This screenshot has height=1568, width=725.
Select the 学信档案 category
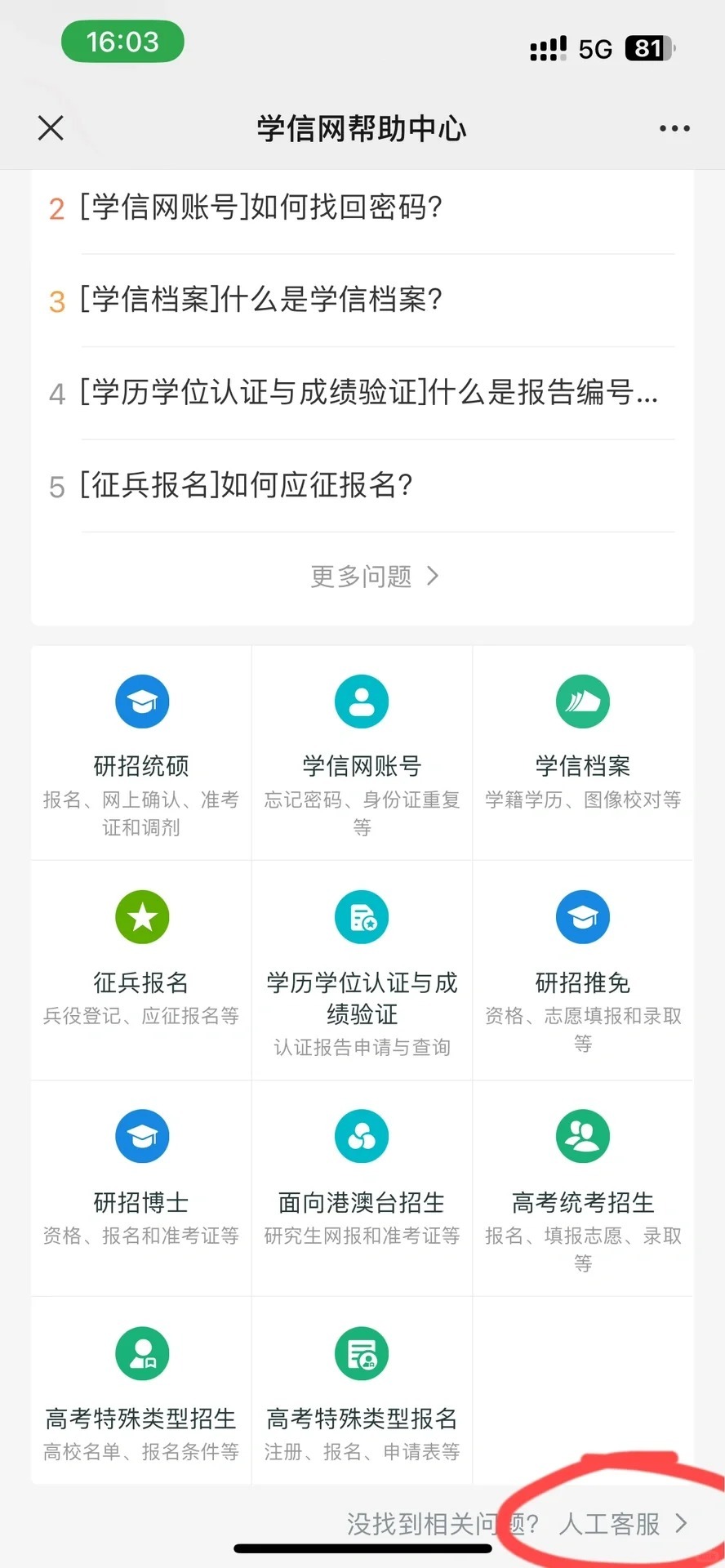(x=582, y=753)
